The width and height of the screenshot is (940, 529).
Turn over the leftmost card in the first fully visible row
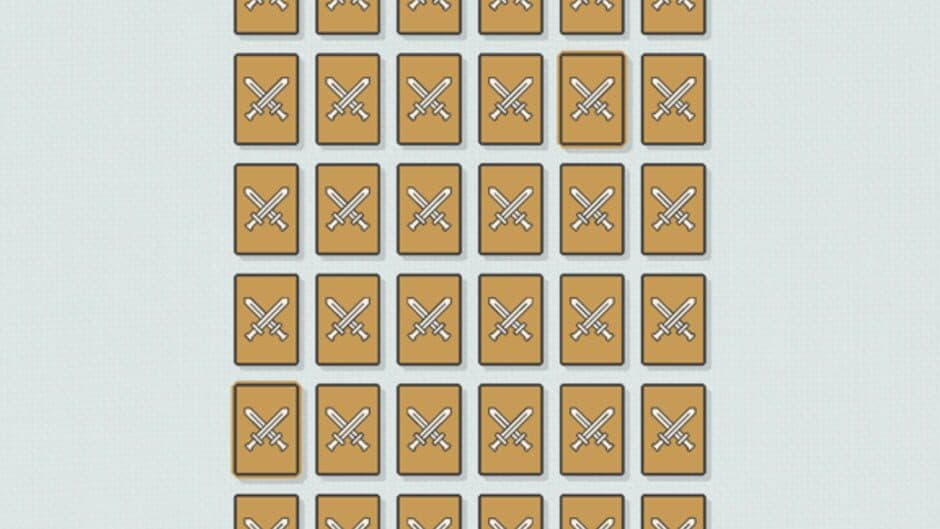click(266, 99)
